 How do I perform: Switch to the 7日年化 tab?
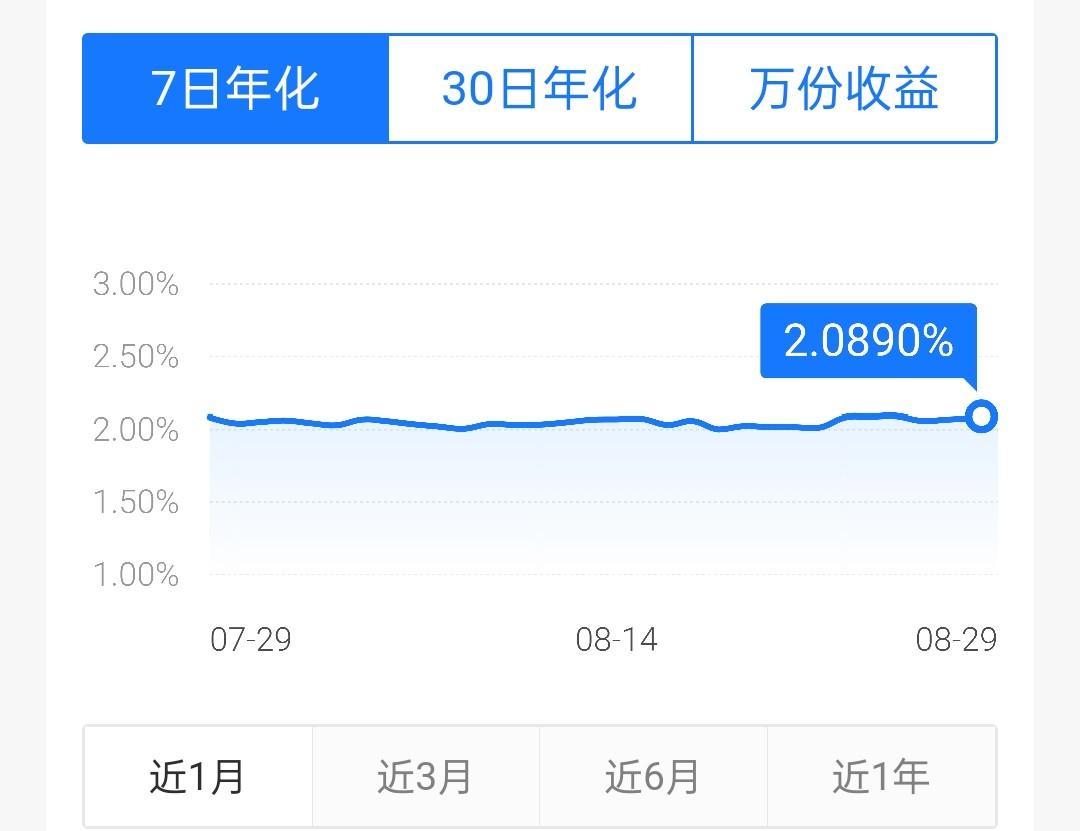(x=235, y=89)
